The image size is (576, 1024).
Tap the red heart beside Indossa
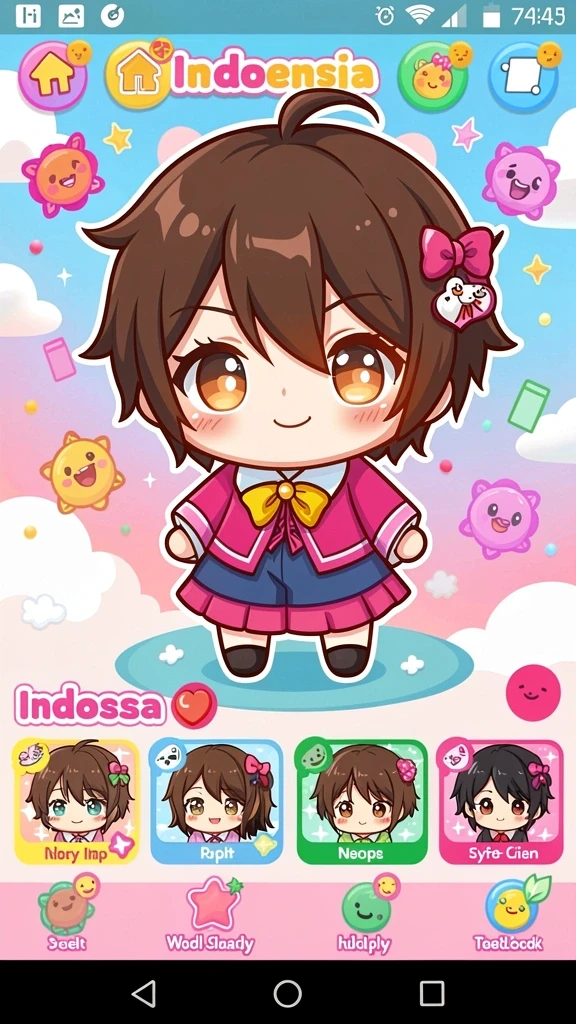click(194, 705)
